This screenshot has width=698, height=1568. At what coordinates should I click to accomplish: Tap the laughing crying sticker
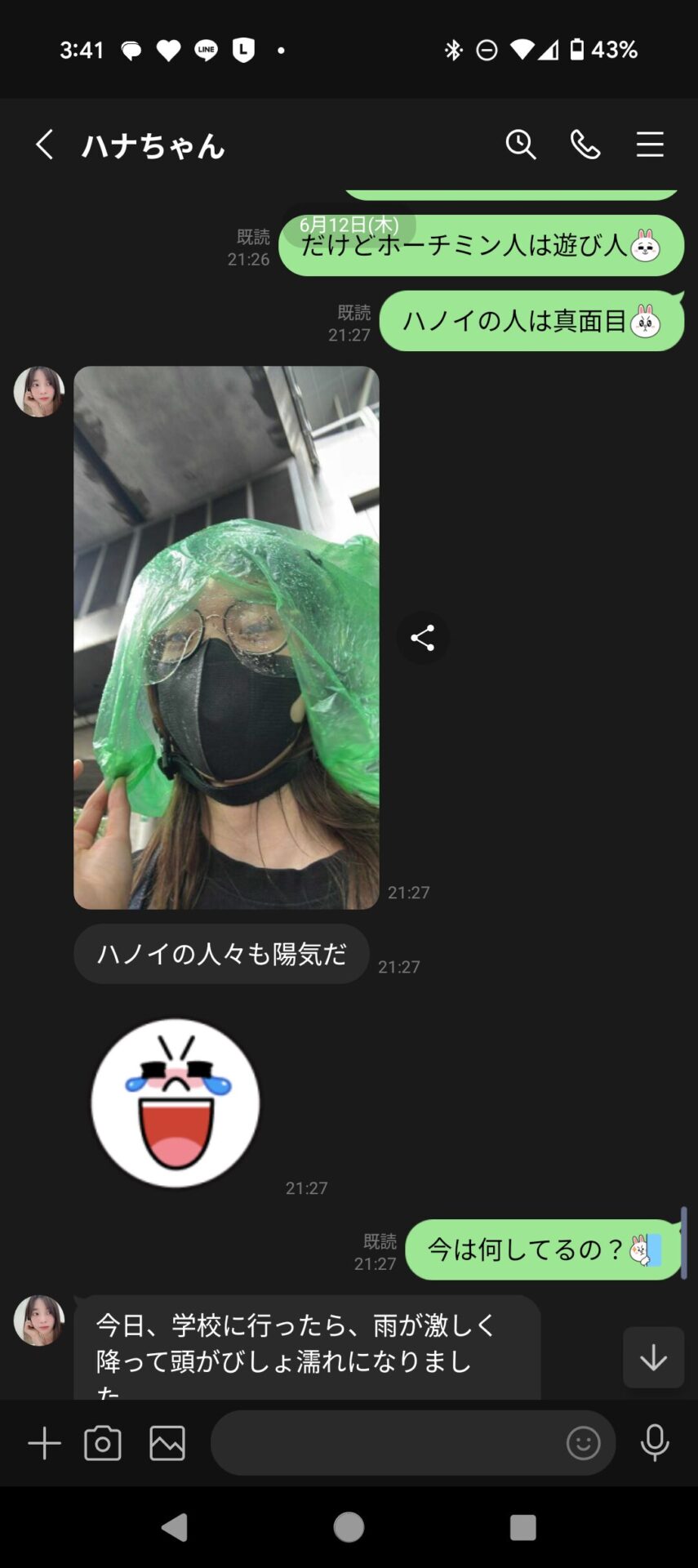tap(176, 1102)
